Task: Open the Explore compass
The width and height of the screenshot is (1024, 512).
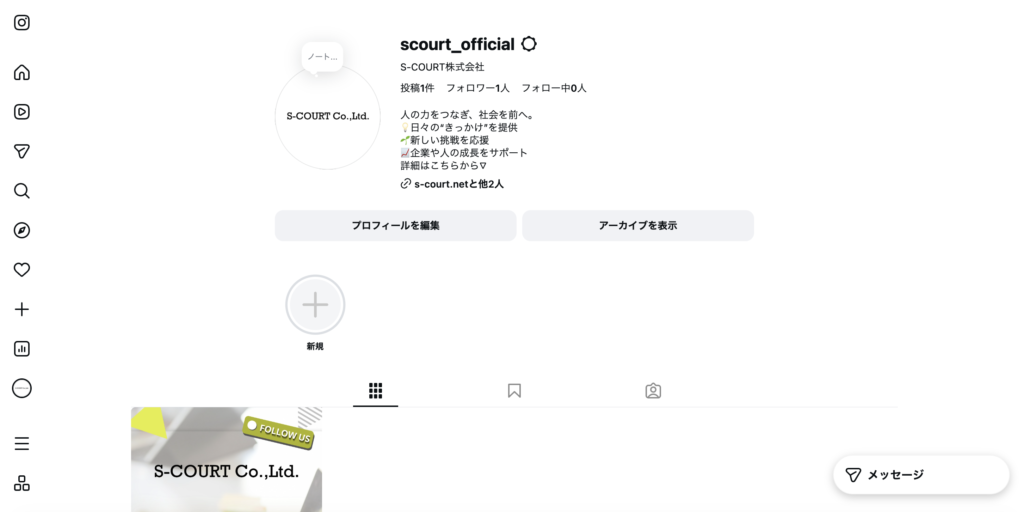Action: [x=22, y=230]
